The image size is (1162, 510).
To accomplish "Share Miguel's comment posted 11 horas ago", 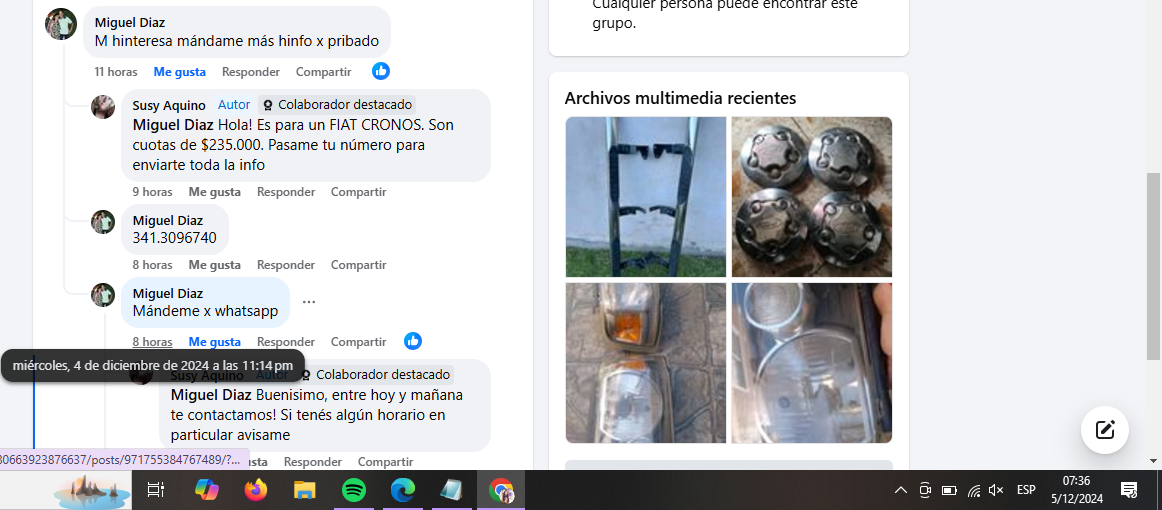I will [323, 72].
